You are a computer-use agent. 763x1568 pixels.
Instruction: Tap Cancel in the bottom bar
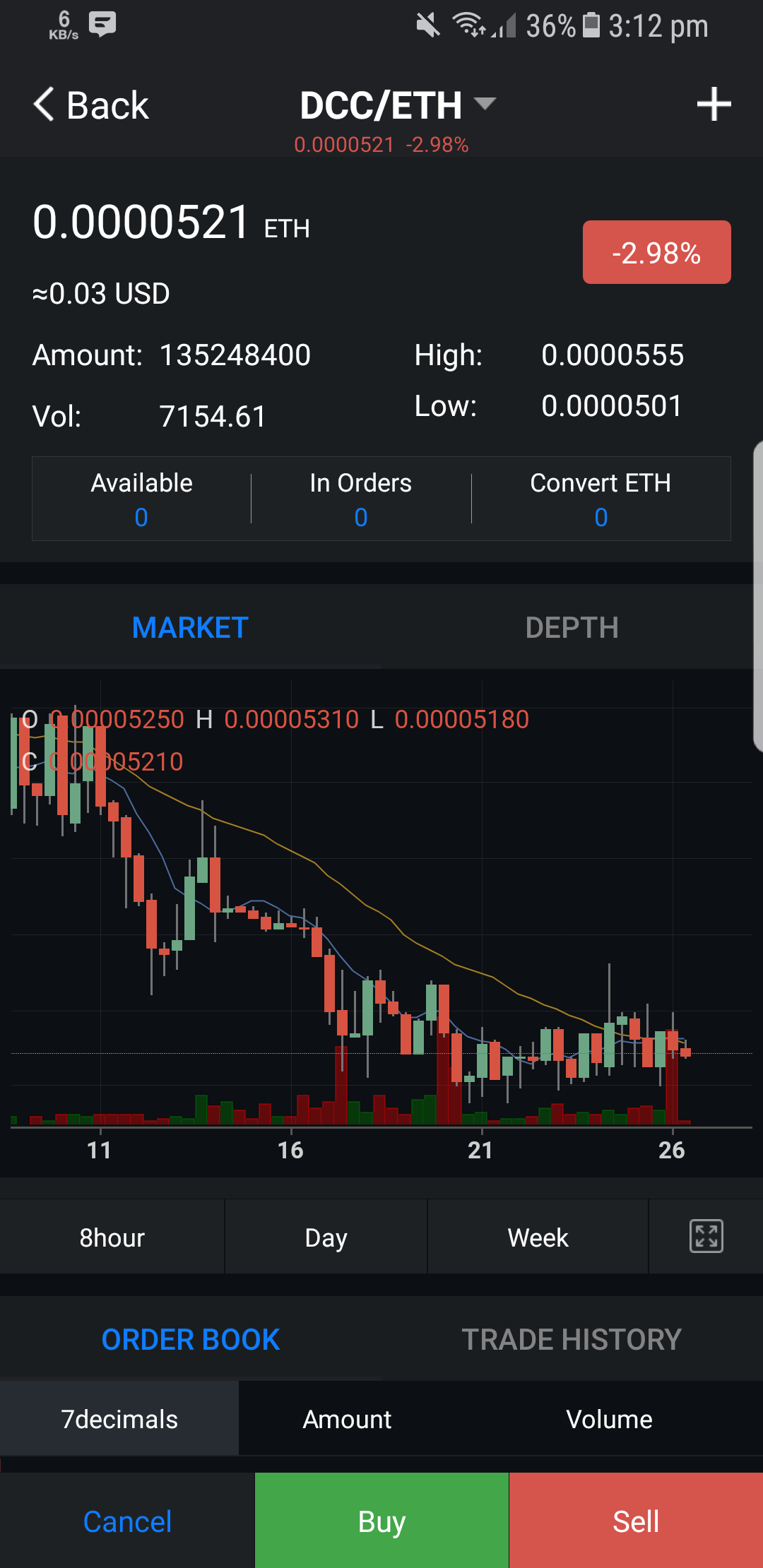tap(127, 1521)
